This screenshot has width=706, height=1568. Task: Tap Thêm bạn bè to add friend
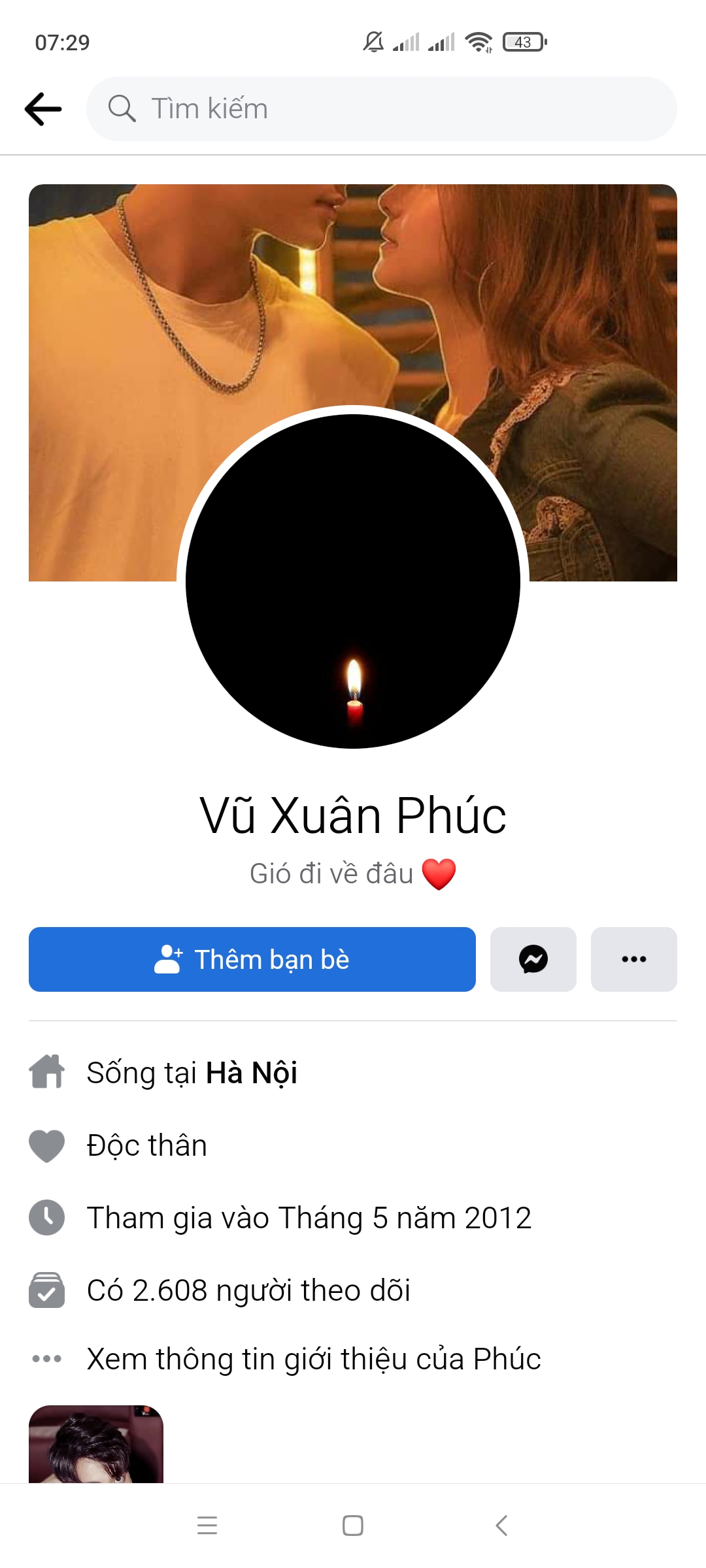[x=252, y=959]
